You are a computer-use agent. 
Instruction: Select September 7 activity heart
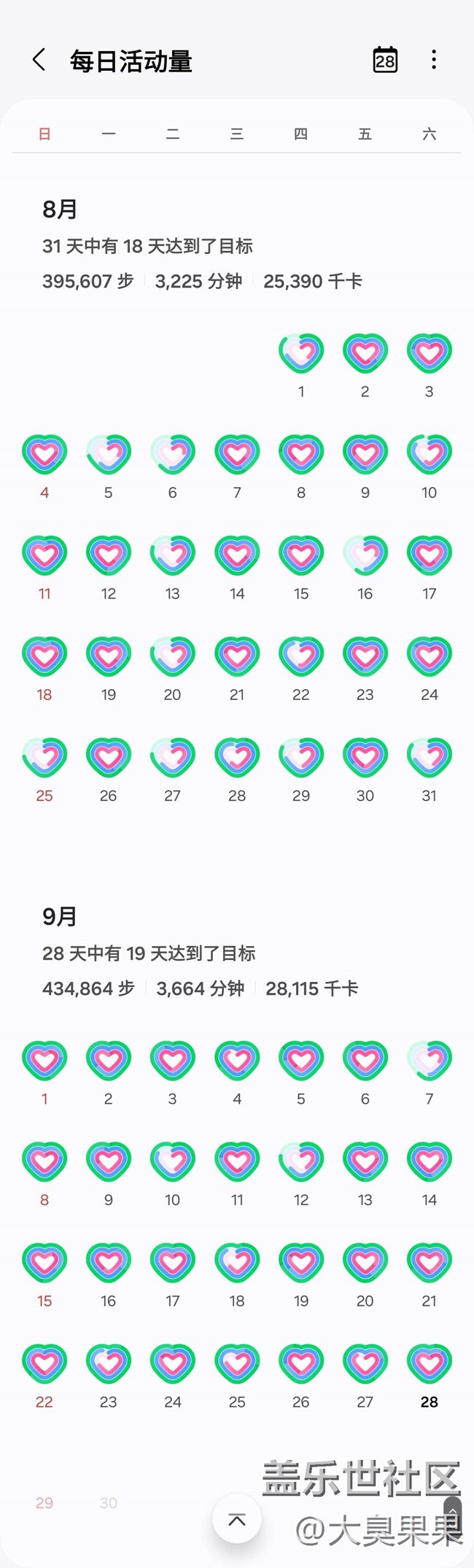pyautogui.click(x=430, y=1061)
